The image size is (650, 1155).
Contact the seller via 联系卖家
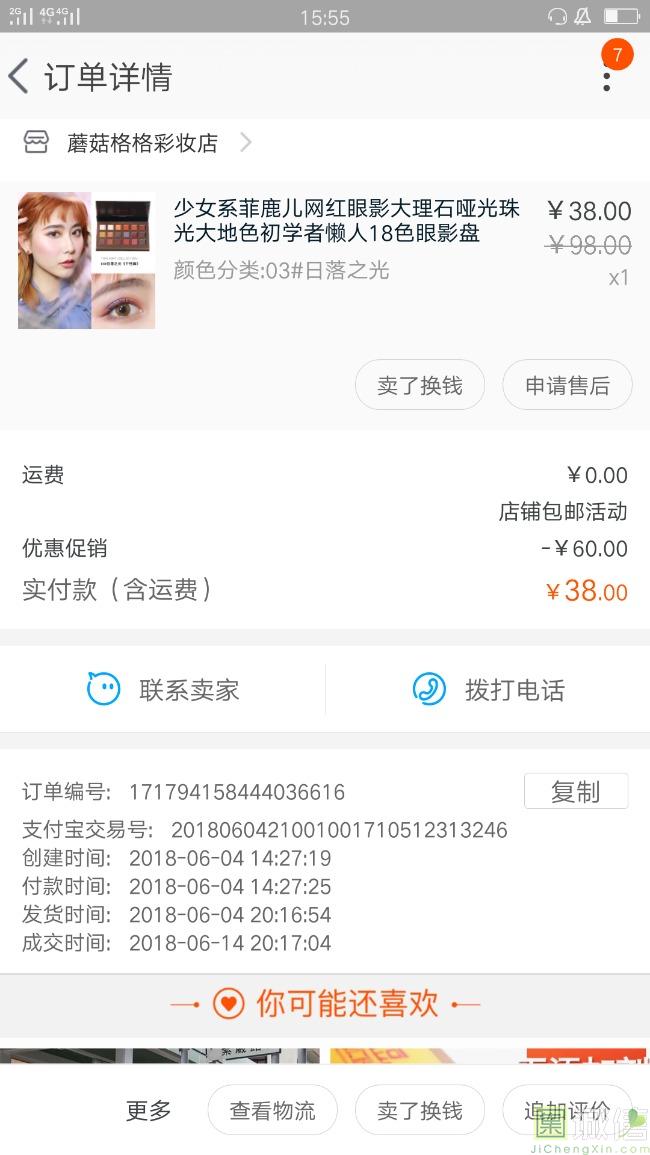coord(163,689)
